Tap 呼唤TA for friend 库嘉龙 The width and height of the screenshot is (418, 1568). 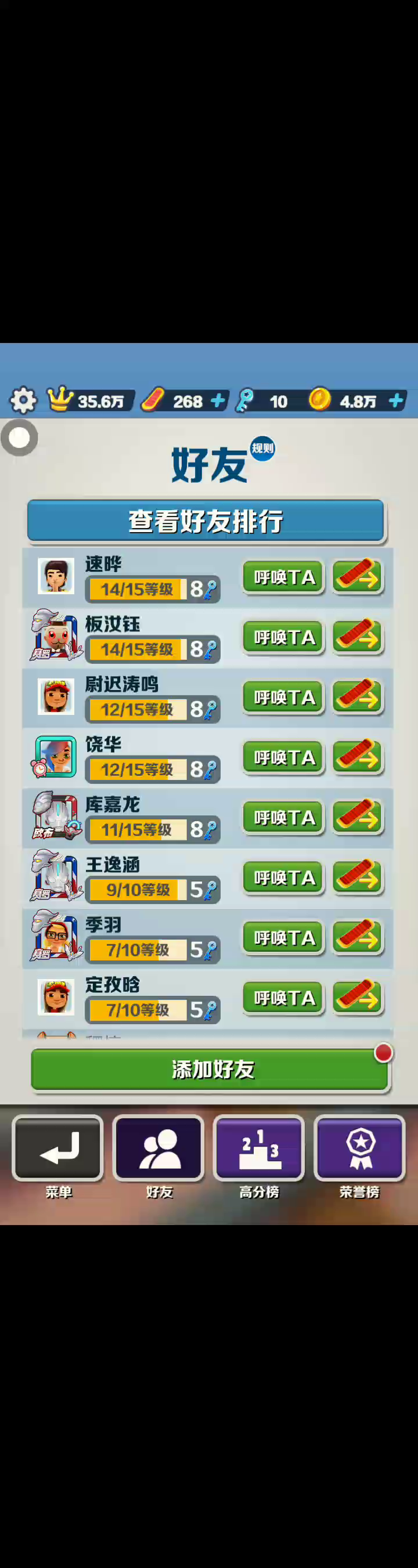pyautogui.click(x=283, y=818)
